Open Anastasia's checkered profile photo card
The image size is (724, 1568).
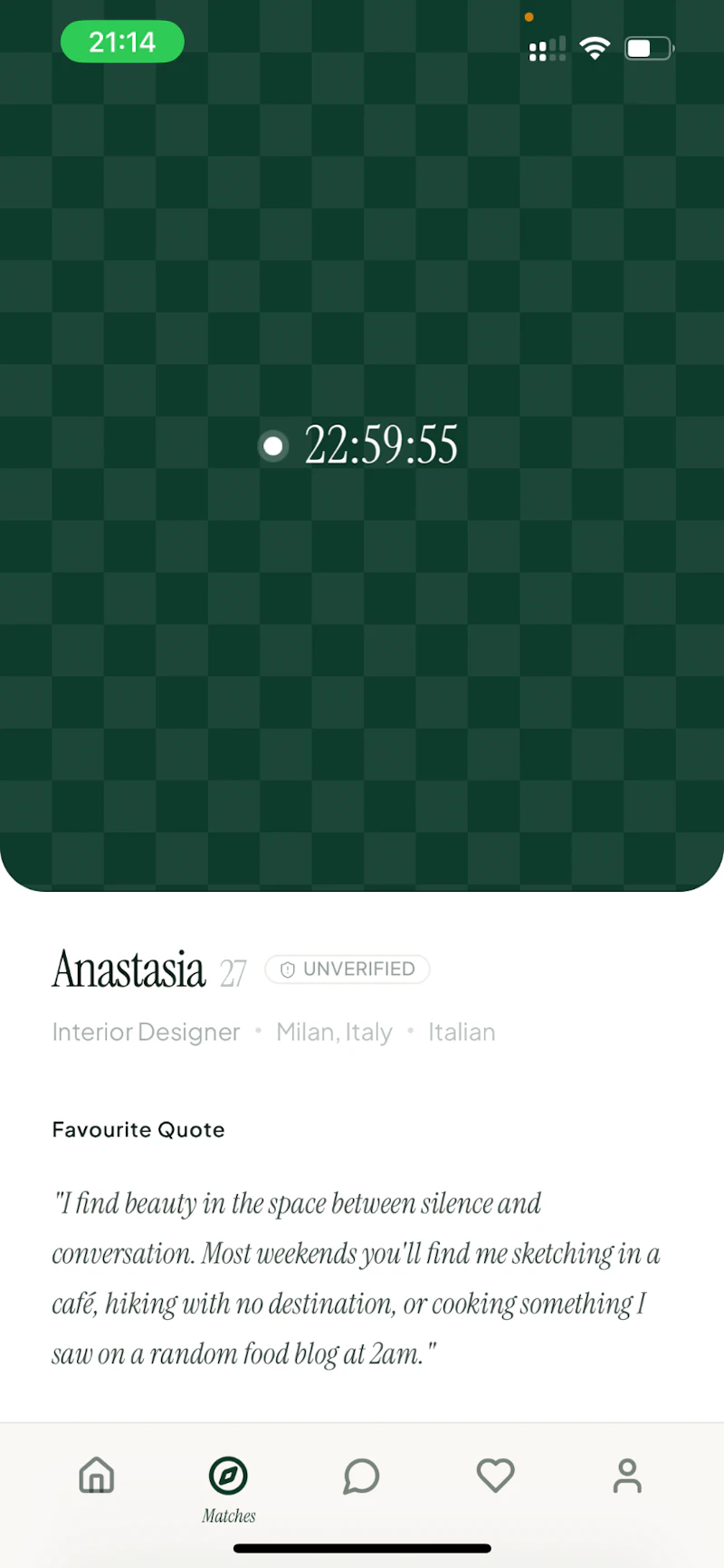pos(362,445)
